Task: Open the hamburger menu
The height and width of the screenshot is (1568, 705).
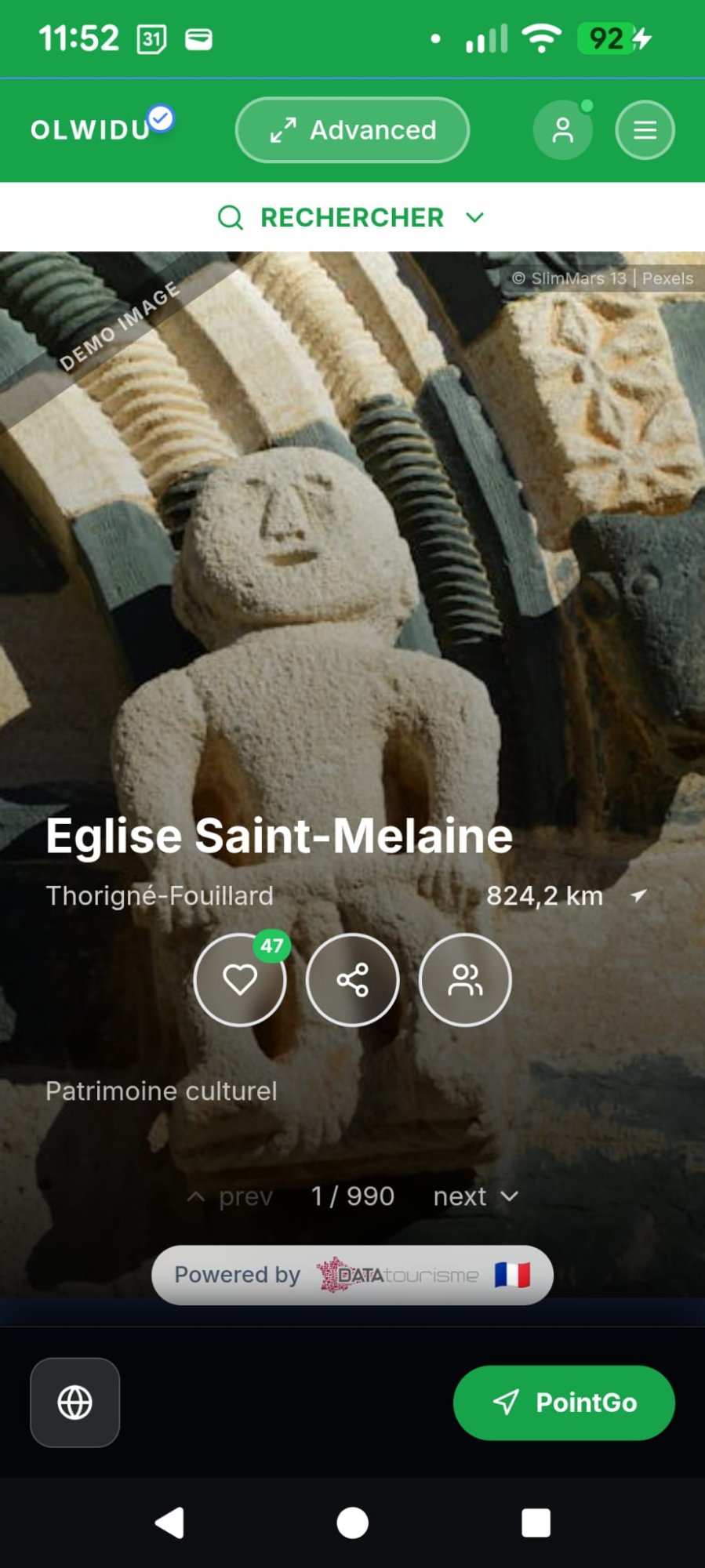Action: [x=645, y=130]
